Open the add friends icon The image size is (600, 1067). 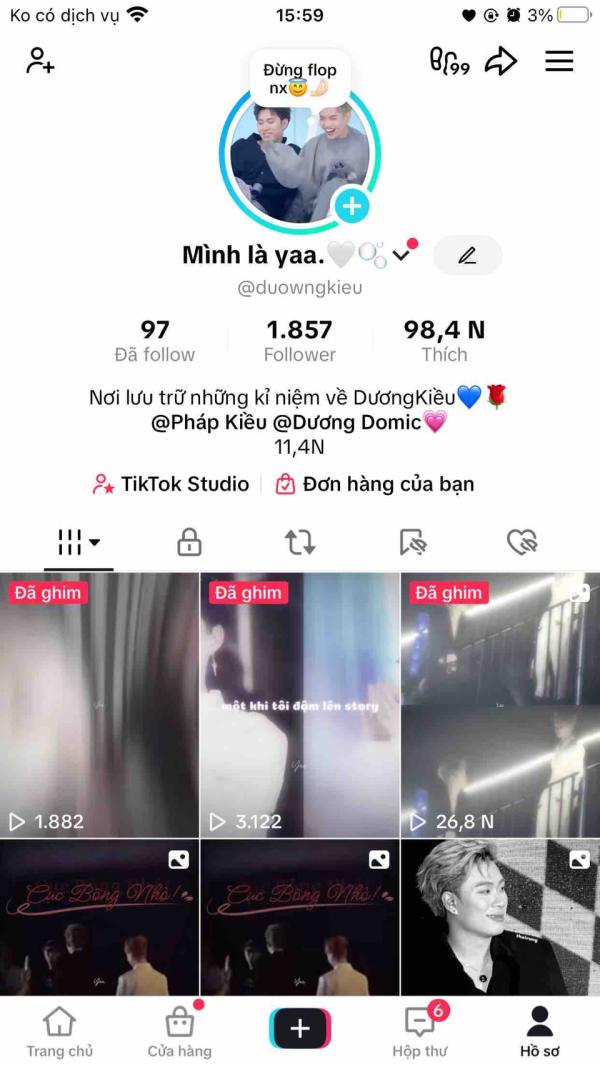[x=40, y=61]
